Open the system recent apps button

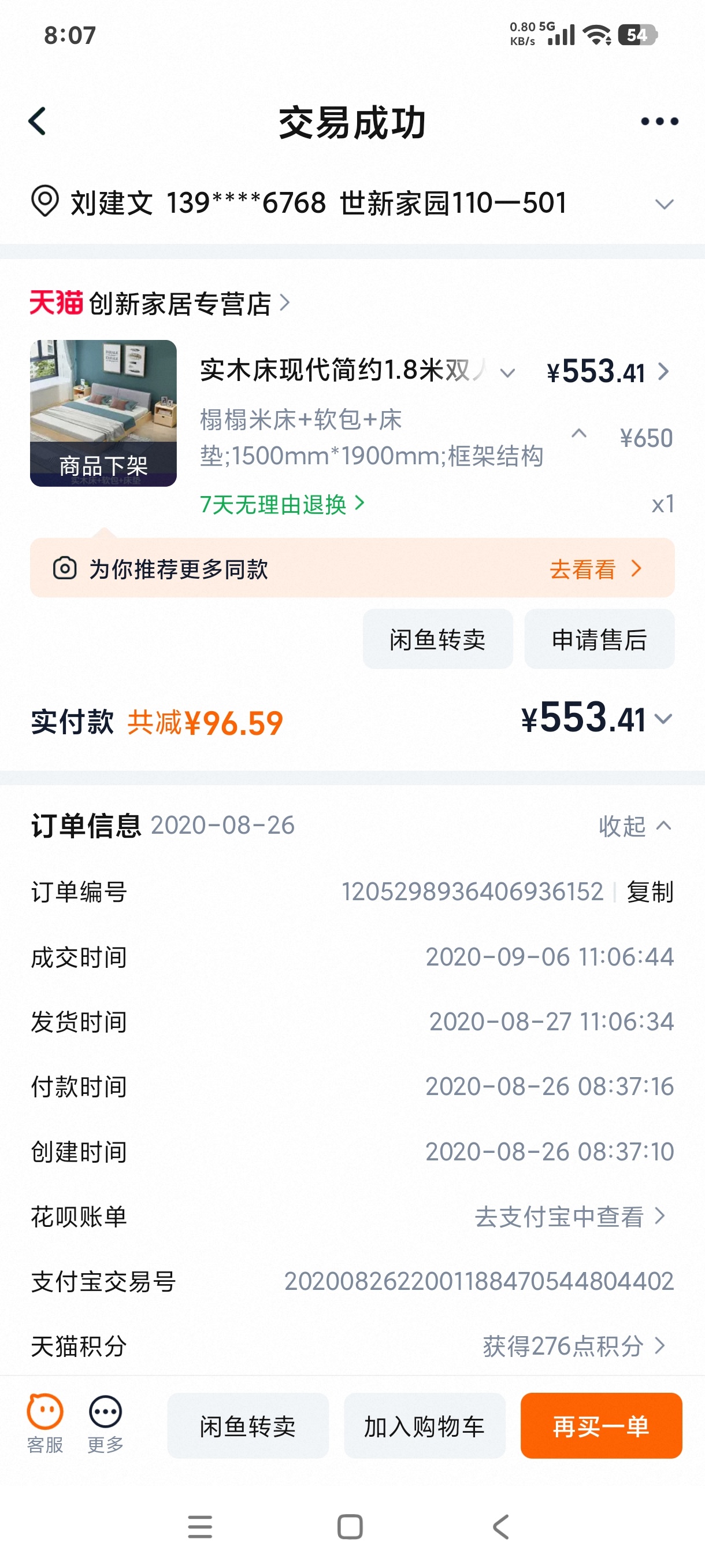(x=200, y=1526)
